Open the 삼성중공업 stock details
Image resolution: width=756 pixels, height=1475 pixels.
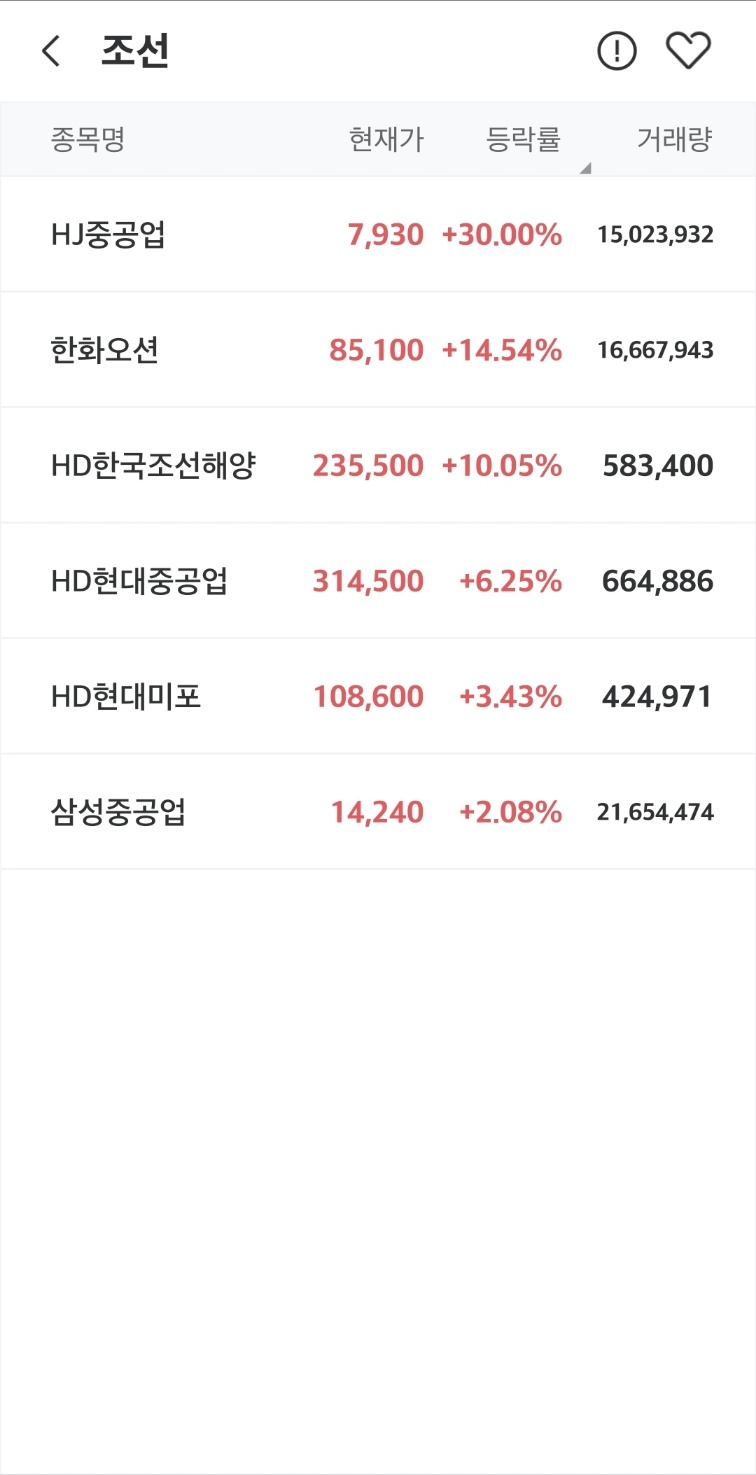(x=378, y=812)
